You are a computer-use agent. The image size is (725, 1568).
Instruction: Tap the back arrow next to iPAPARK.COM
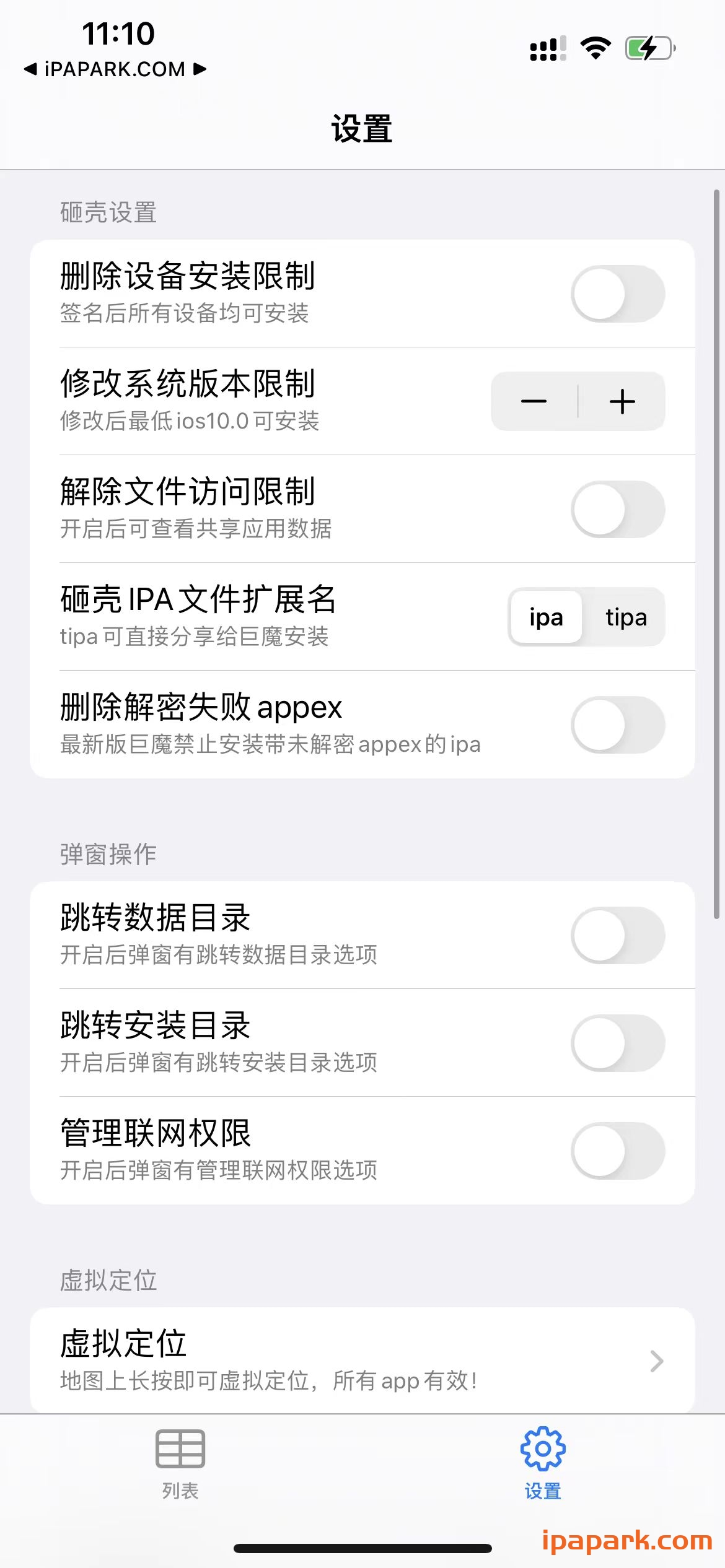pyautogui.click(x=30, y=69)
